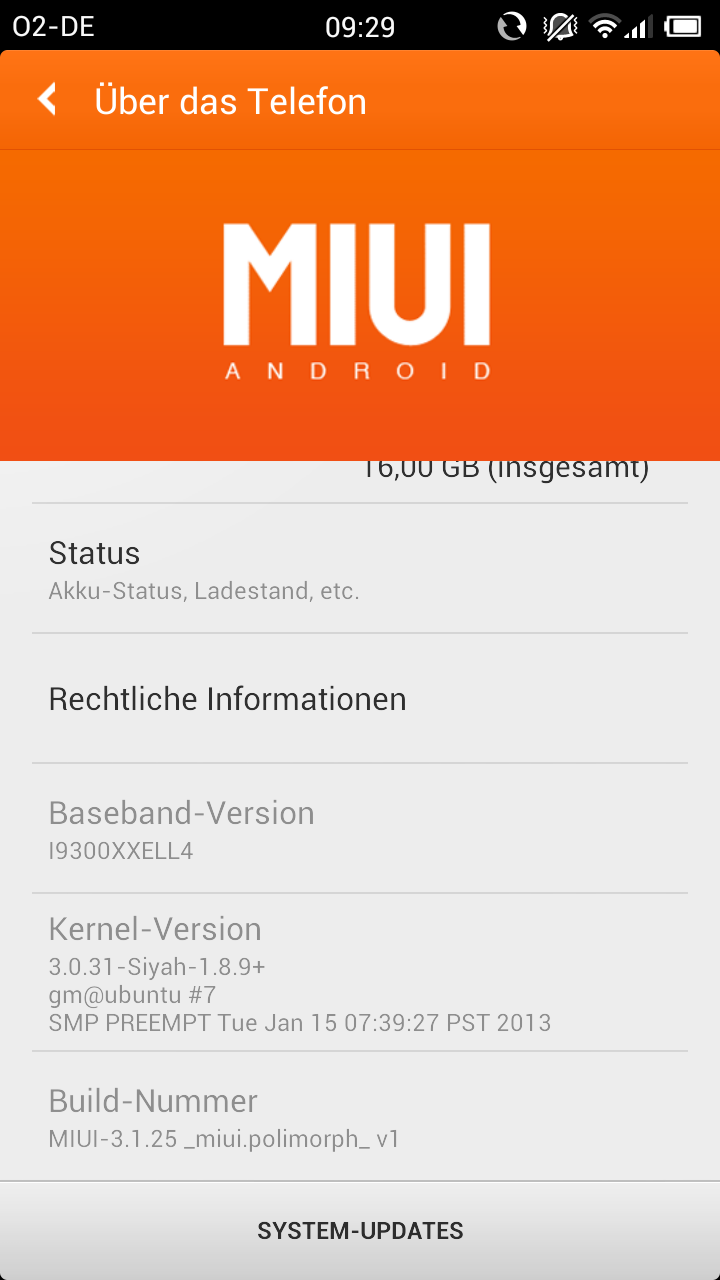
Task: Tap the Build-Nummer entry
Action: coord(360,1118)
